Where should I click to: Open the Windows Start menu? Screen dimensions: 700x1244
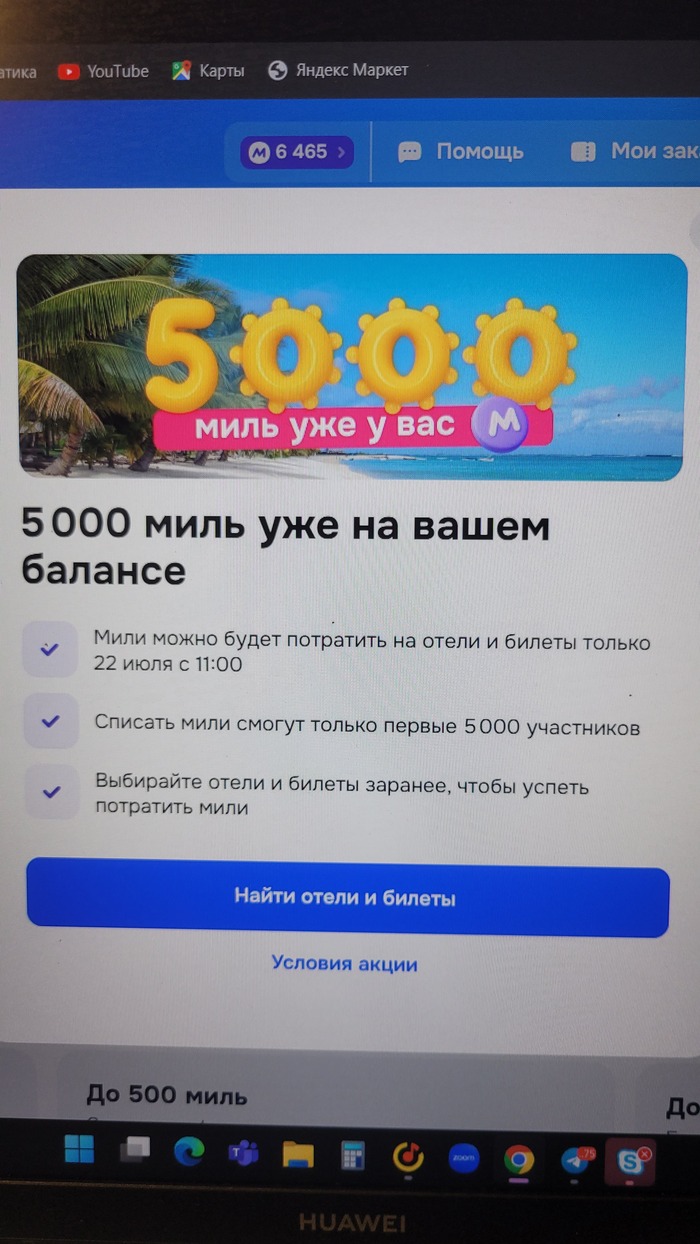[79, 1151]
